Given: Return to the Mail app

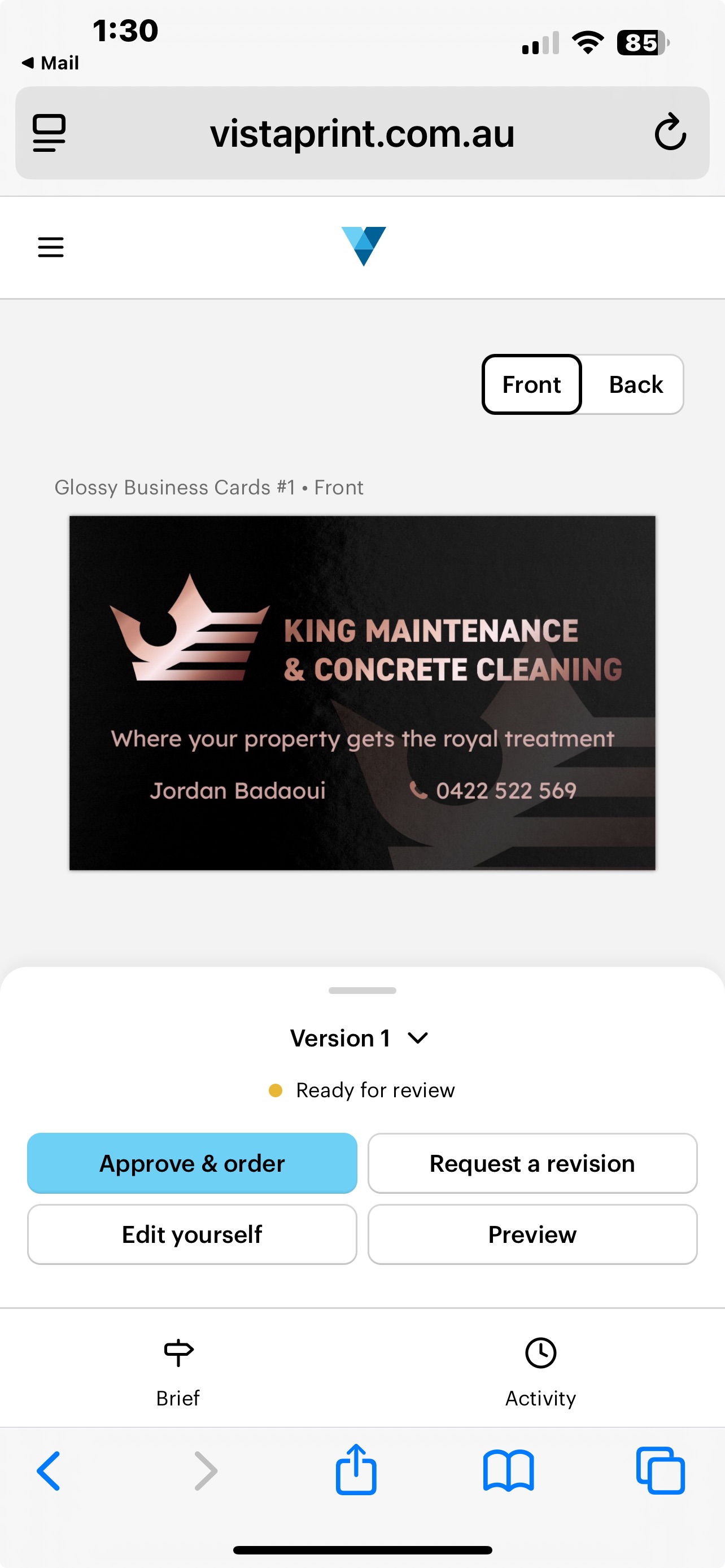Looking at the screenshot, I should coord(50,63).
